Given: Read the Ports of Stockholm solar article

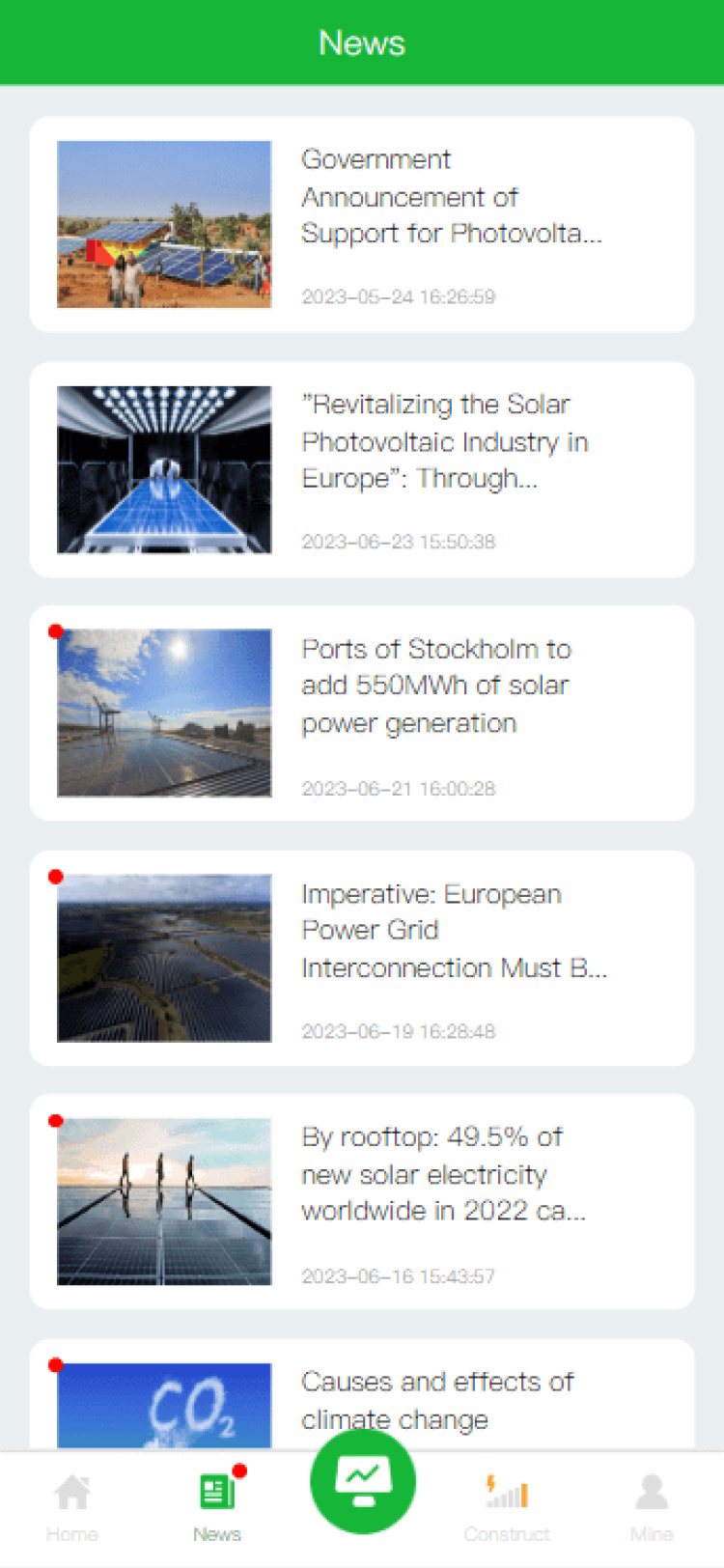Looking at the screenshot, I should (362, 714).
